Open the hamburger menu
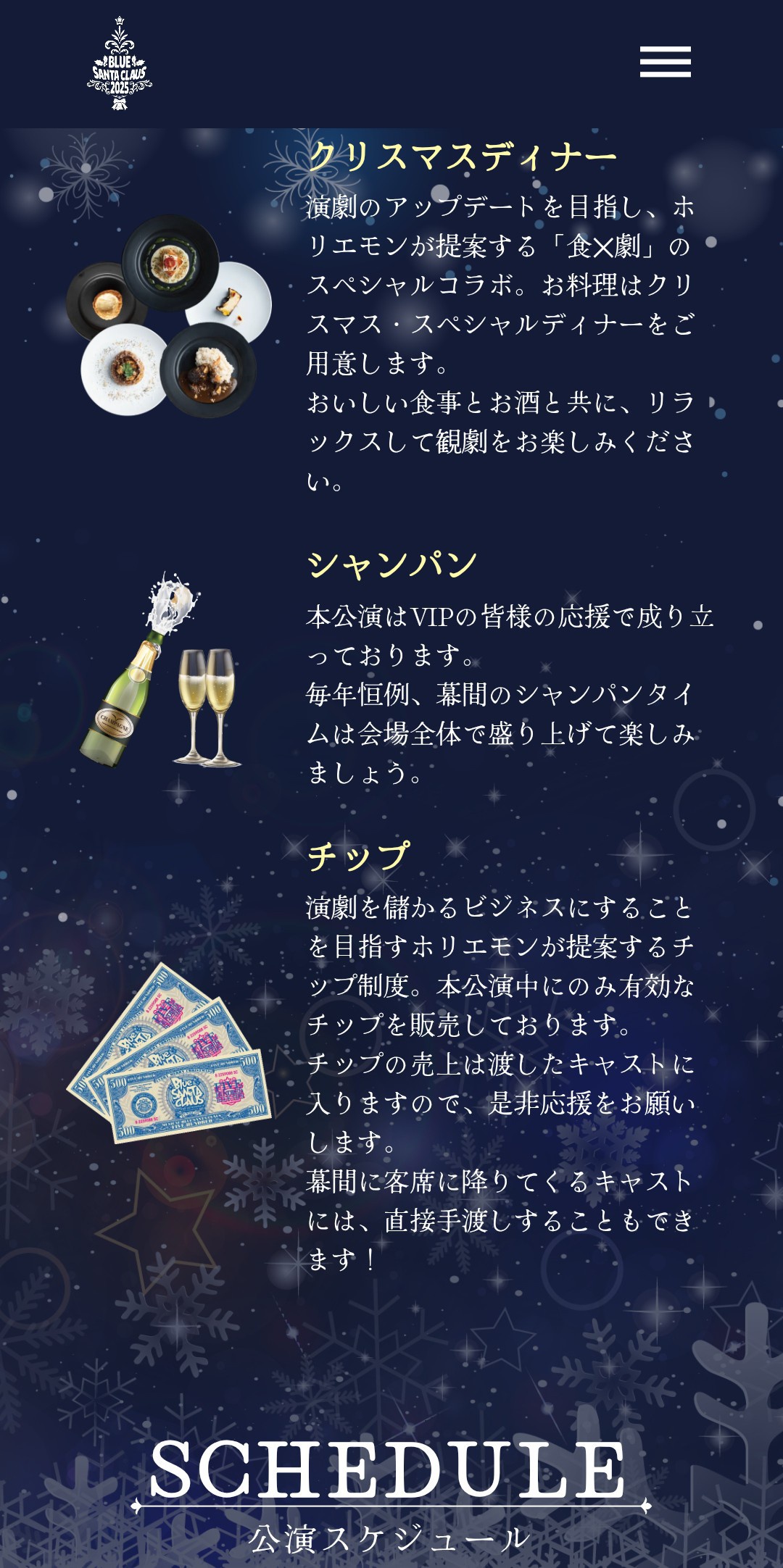783x1568 pixels. click(x=665, y=62)
